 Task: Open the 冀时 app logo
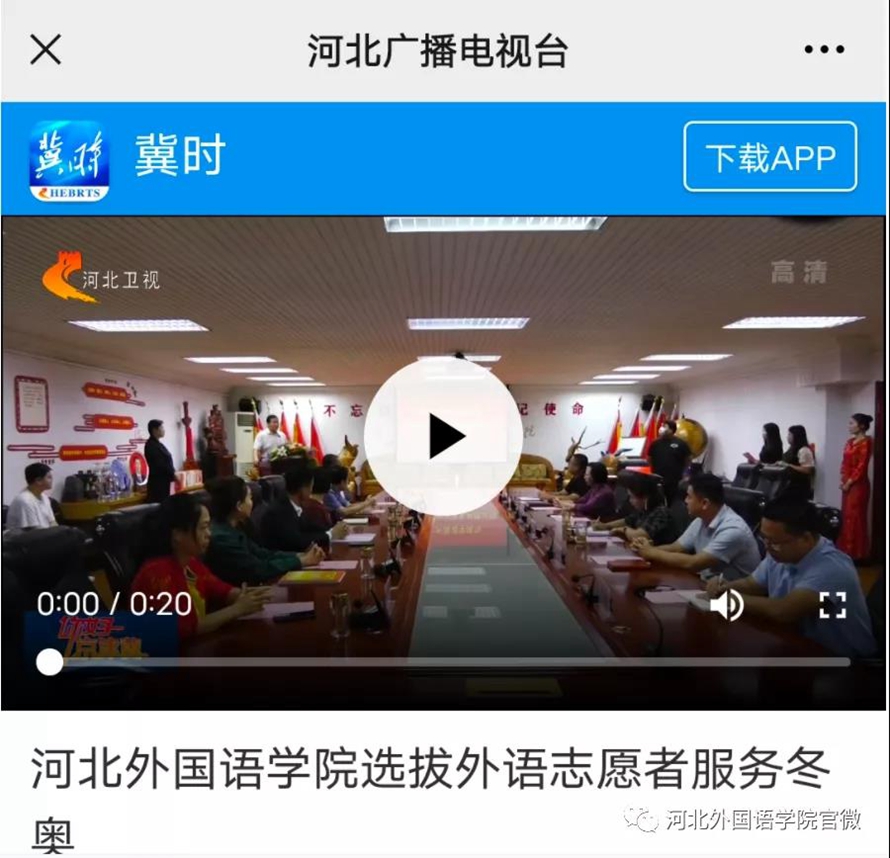click(69, 160)
